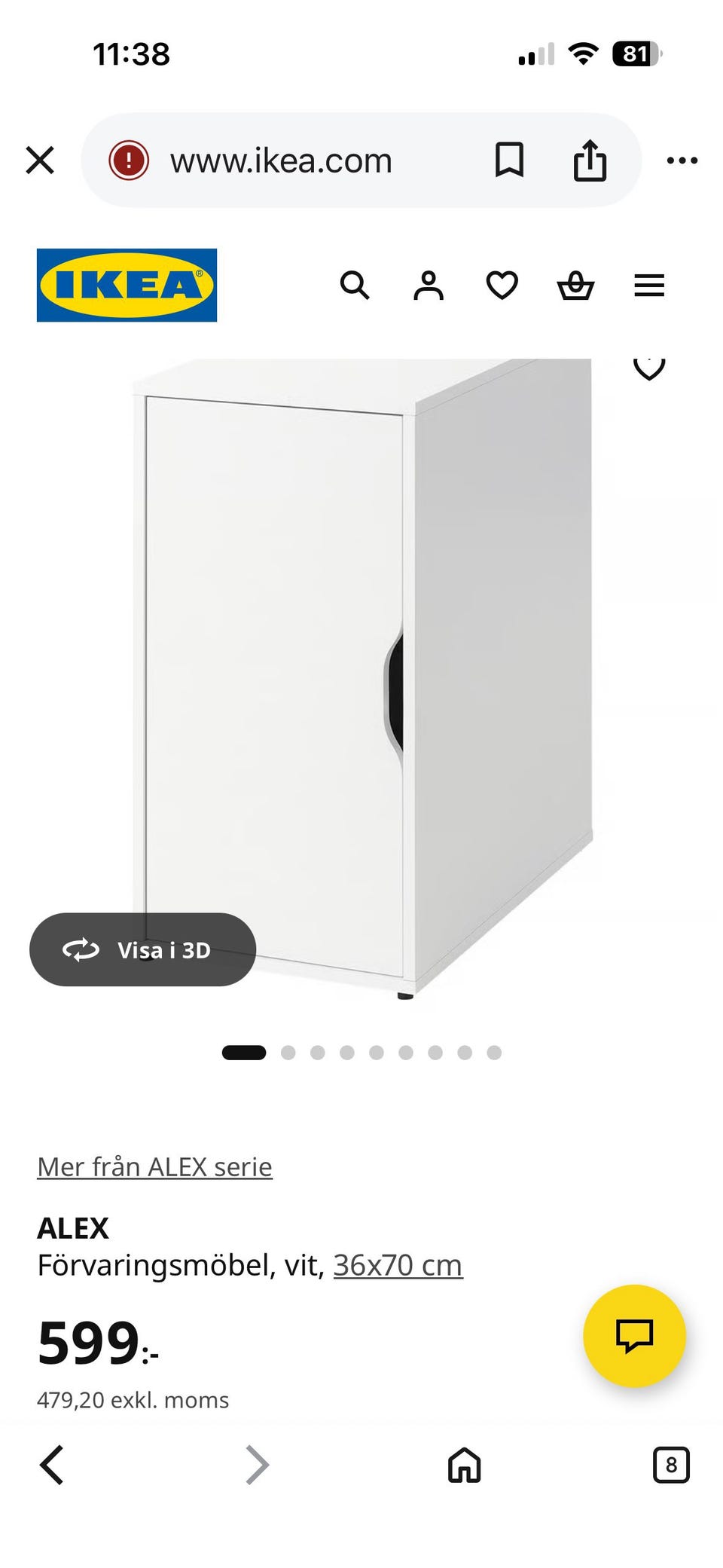This screenshot has width=723, height=1568.
Task: Open the shopping basket
Action: [x=575, y=286]
